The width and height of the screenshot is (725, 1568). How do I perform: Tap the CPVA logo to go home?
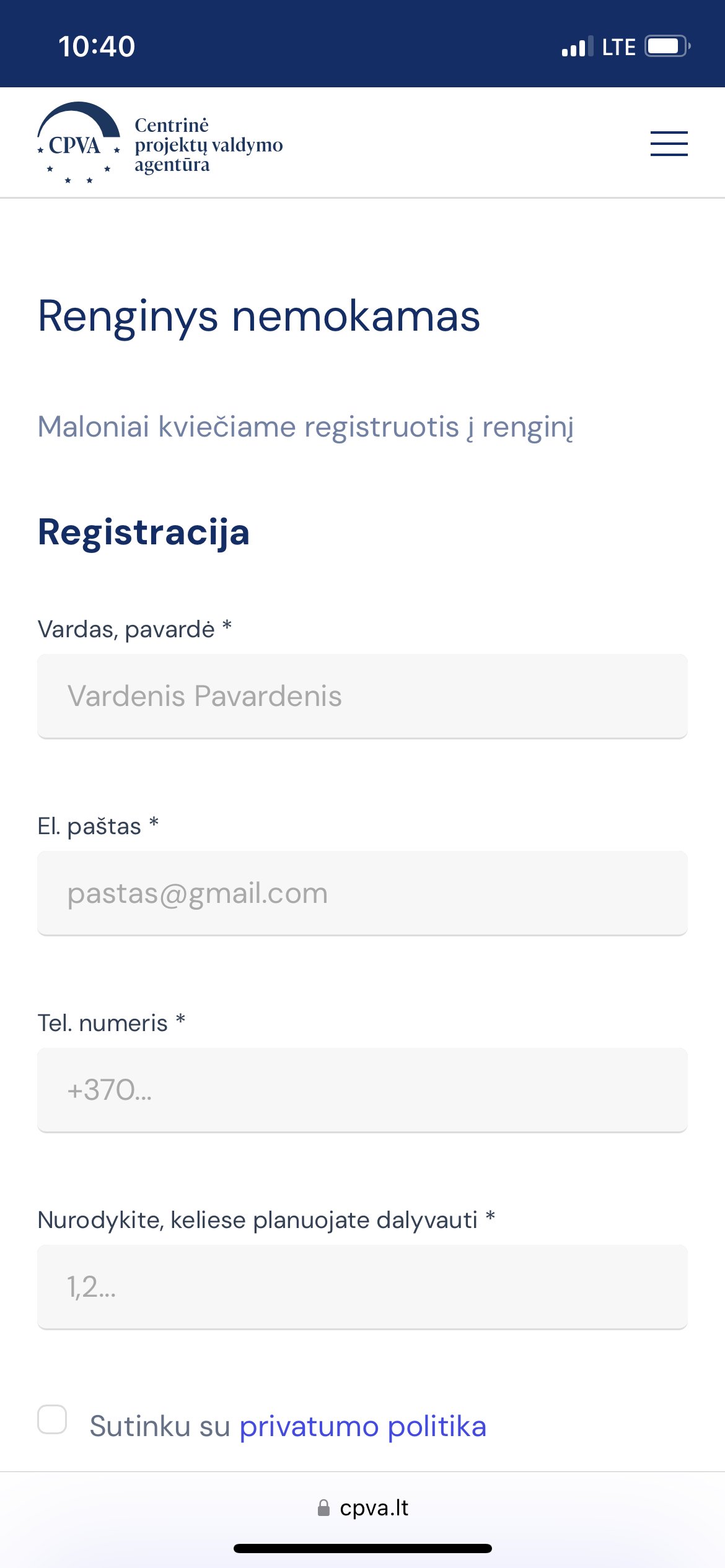[x=160, y=143]
